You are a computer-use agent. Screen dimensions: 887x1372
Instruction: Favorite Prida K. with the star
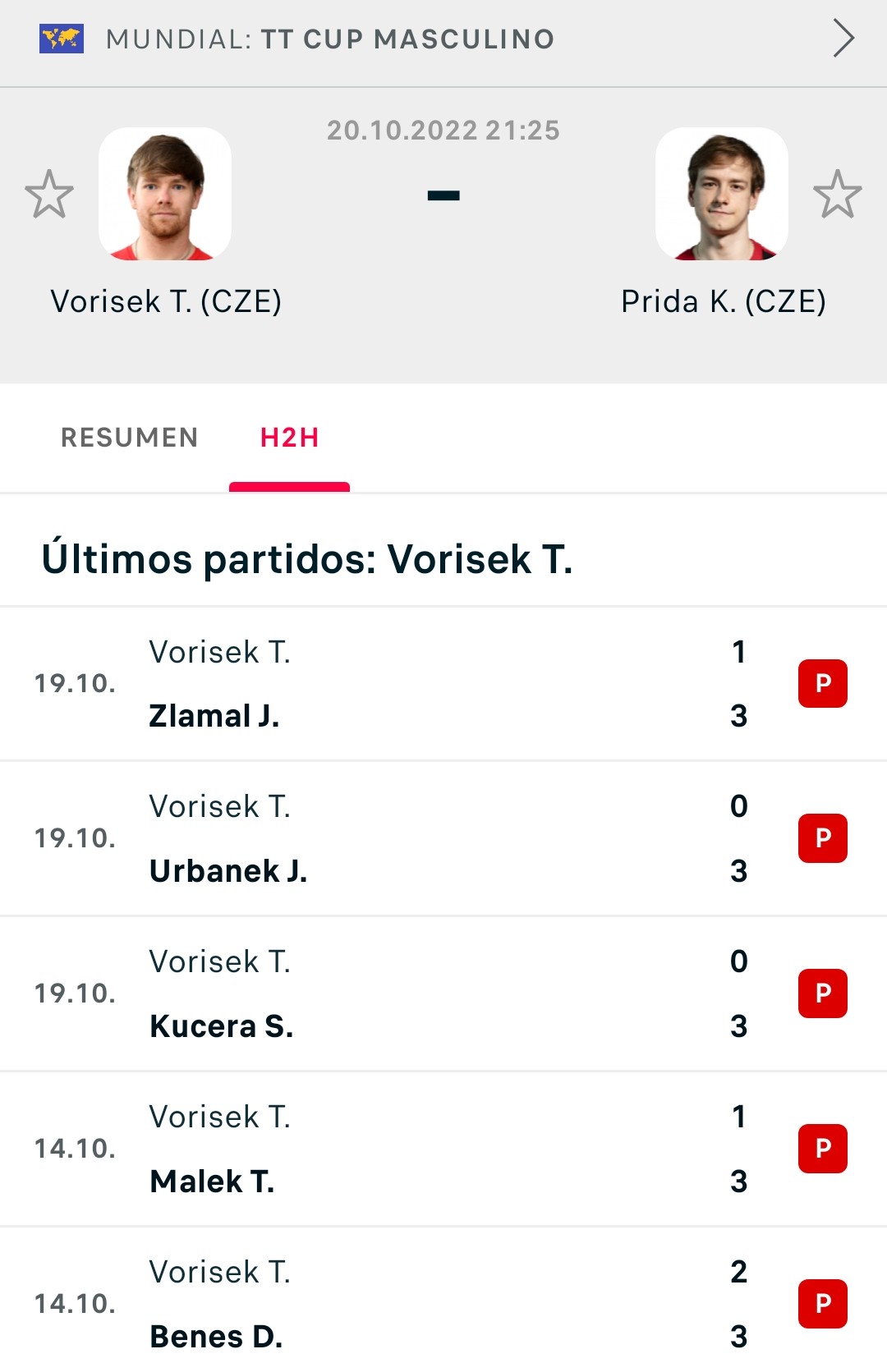pyautogui.click(x=838, y=195)
